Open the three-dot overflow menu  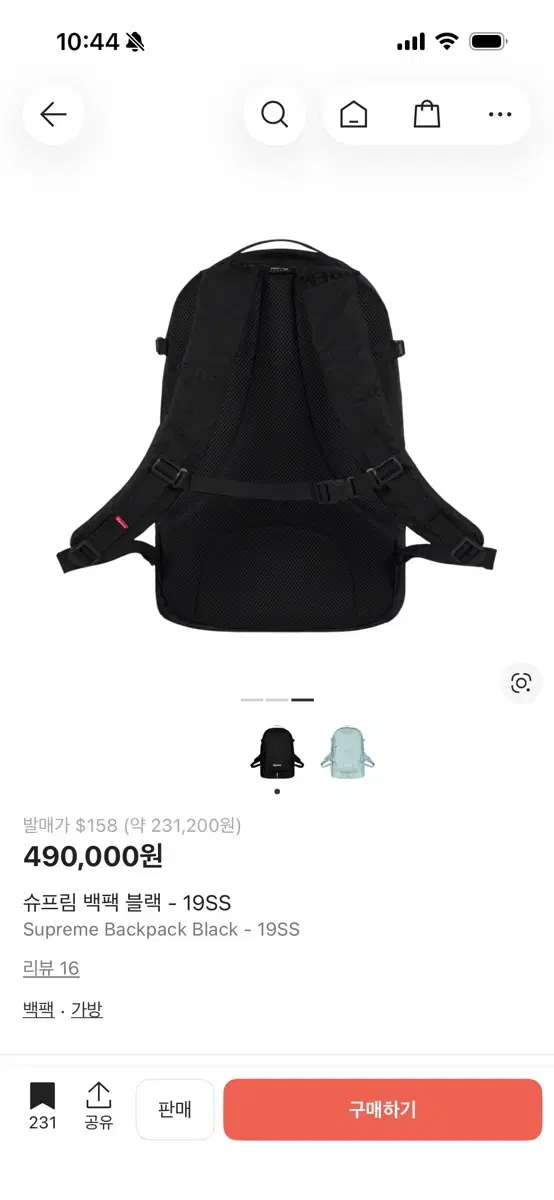(500, 114)
